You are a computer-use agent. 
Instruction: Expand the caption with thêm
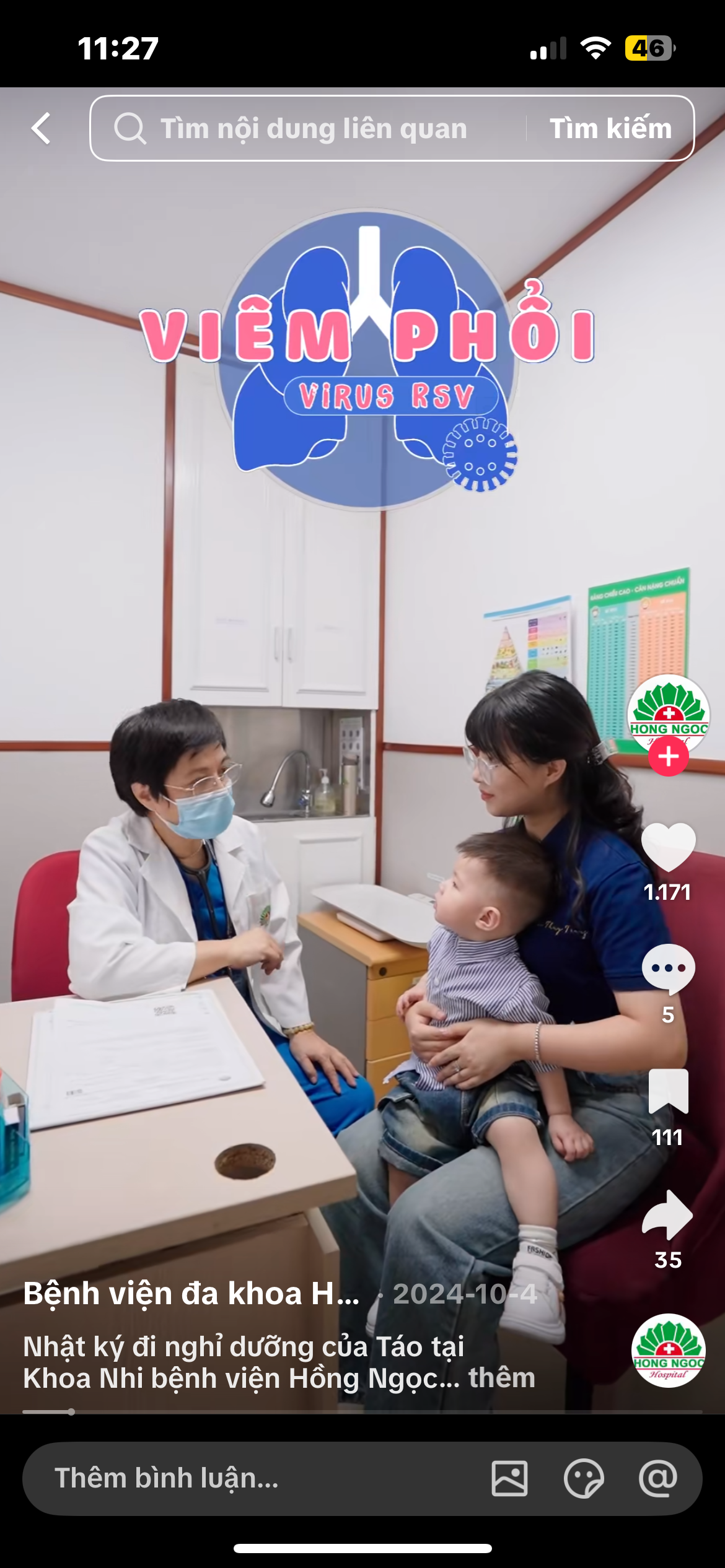coord(502,1378)
